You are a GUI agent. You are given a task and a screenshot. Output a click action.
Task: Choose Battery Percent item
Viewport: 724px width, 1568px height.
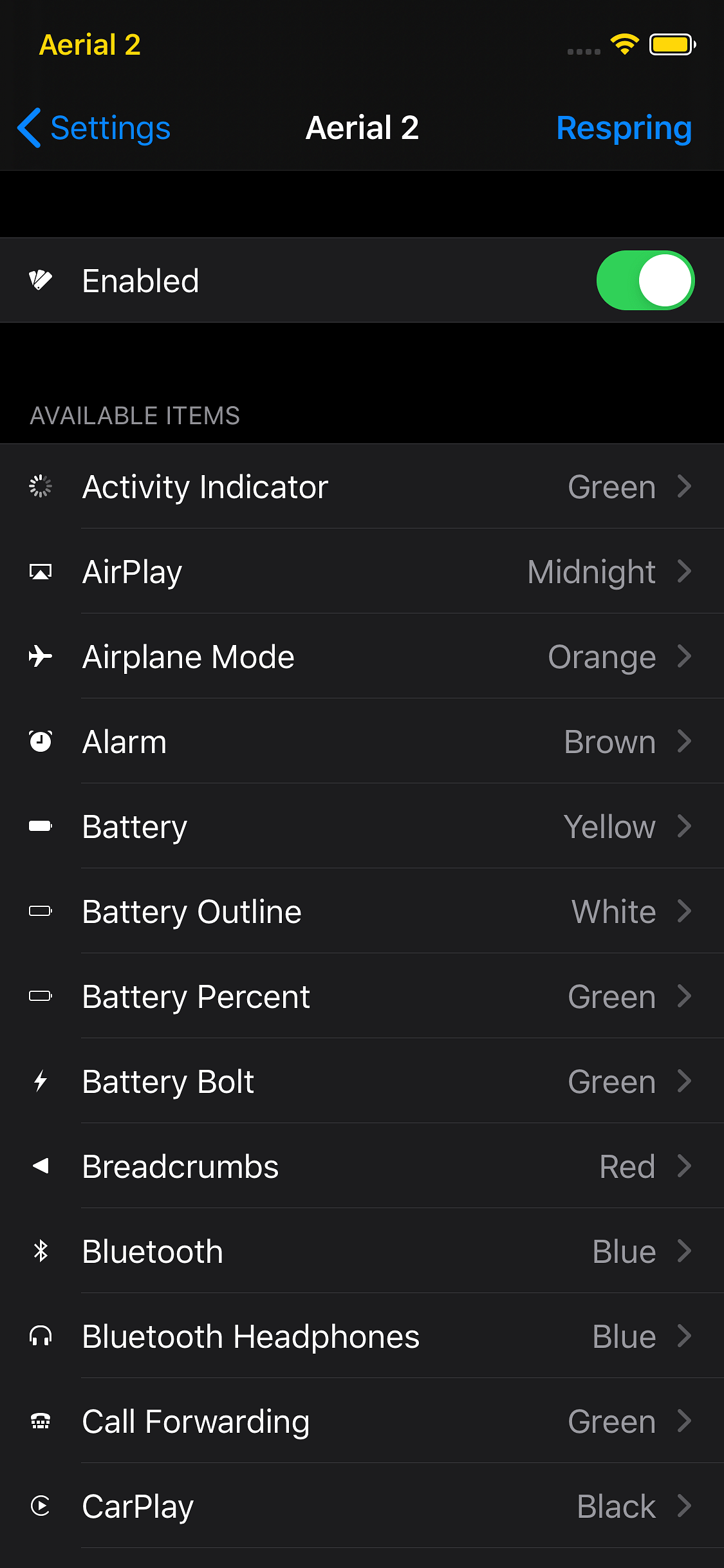coord(362,996)
